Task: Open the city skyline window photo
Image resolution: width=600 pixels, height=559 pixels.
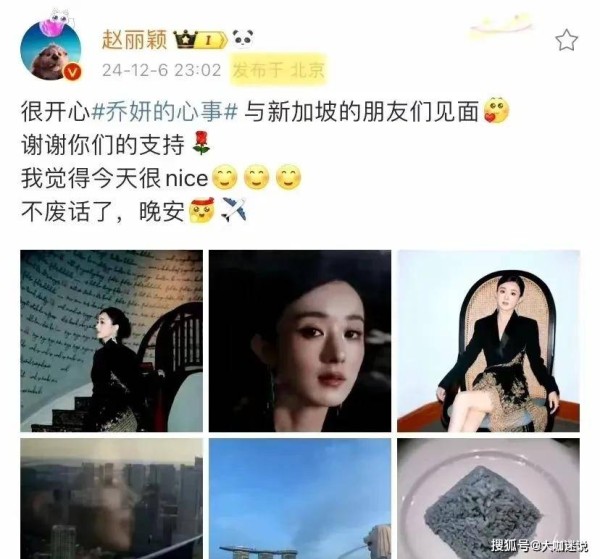Action: point(111,498)
